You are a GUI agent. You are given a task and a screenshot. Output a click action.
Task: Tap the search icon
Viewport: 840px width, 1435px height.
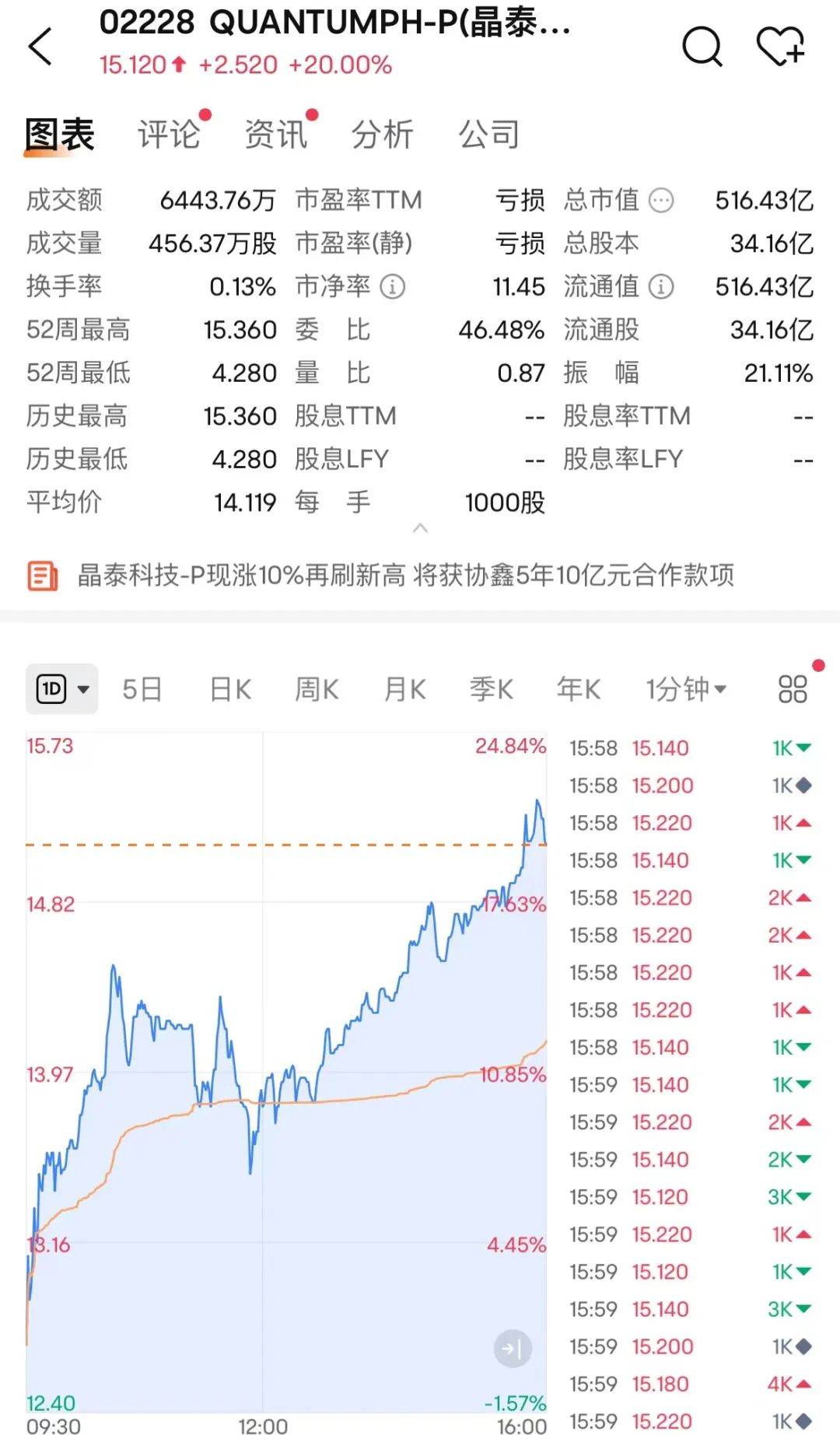(x=702, y=47)
